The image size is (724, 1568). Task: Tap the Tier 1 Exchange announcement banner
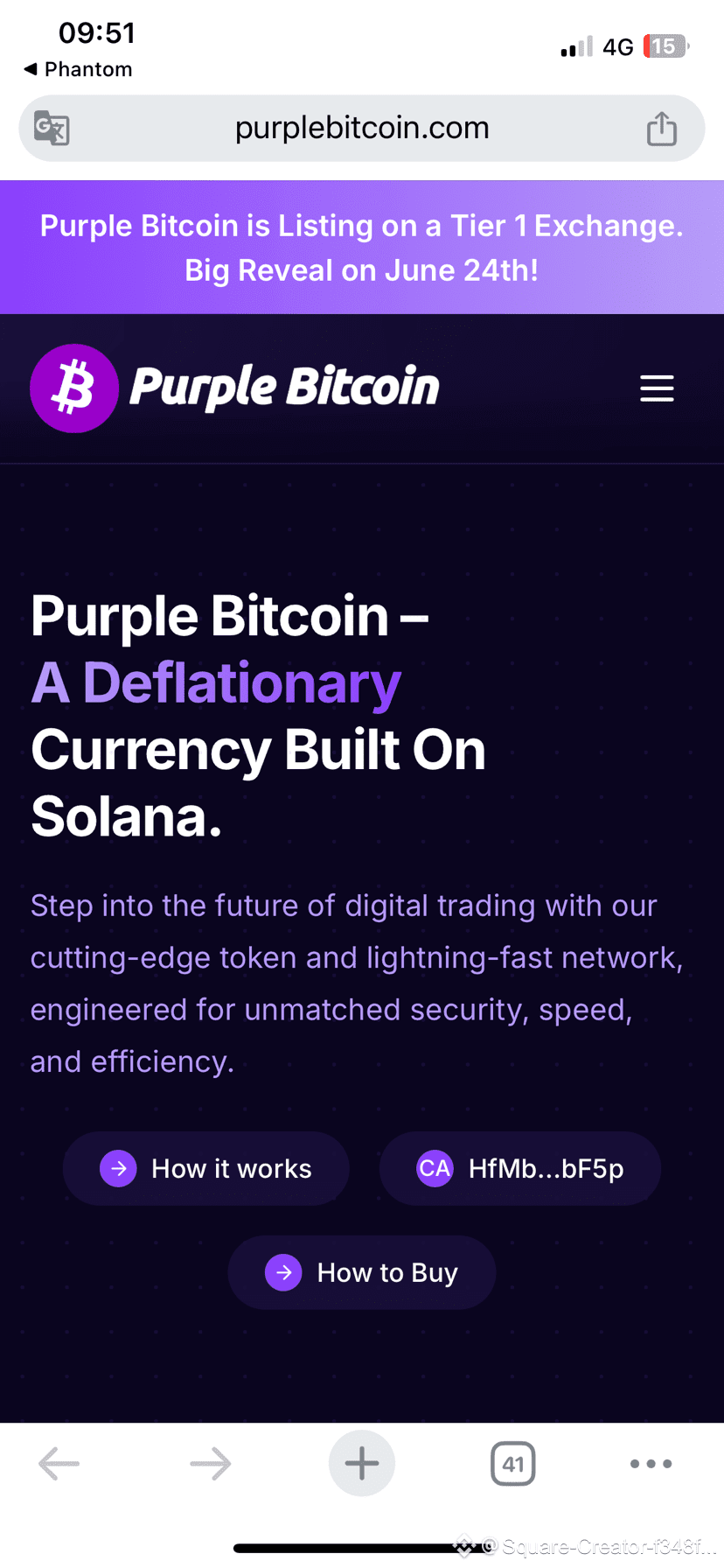coord(362,247)
